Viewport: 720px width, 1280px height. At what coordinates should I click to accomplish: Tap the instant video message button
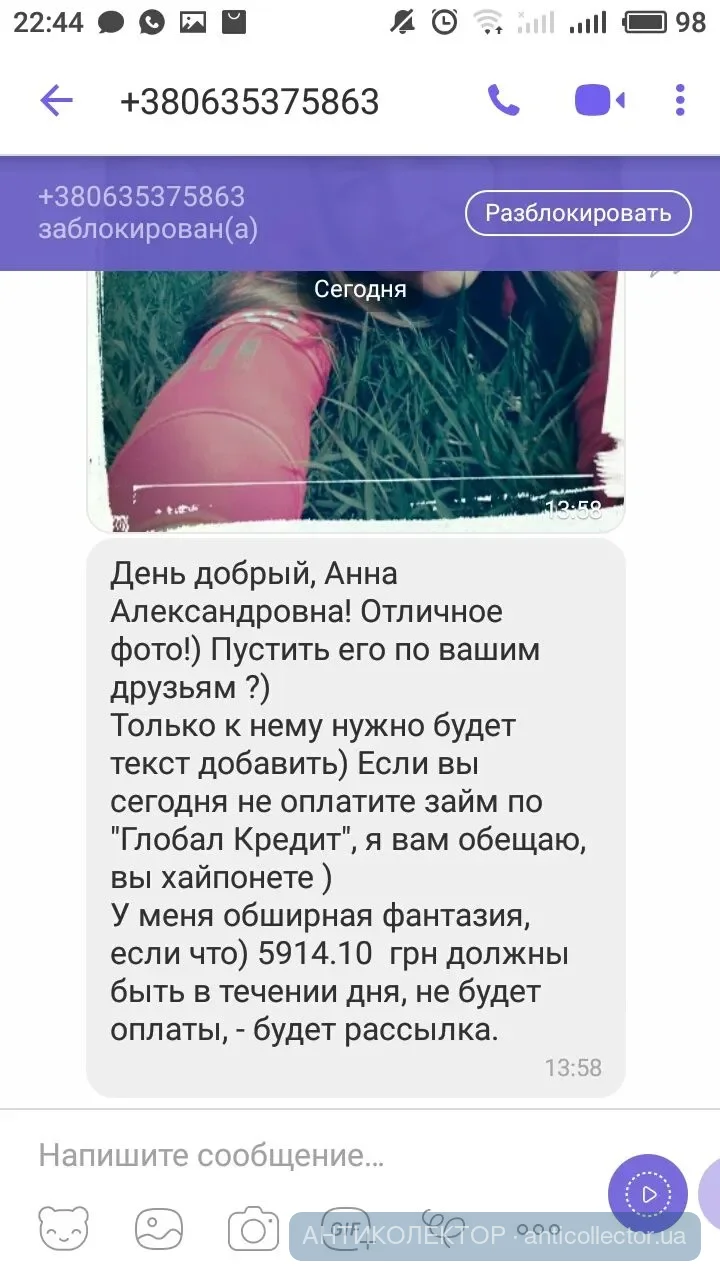[647, 1193]
